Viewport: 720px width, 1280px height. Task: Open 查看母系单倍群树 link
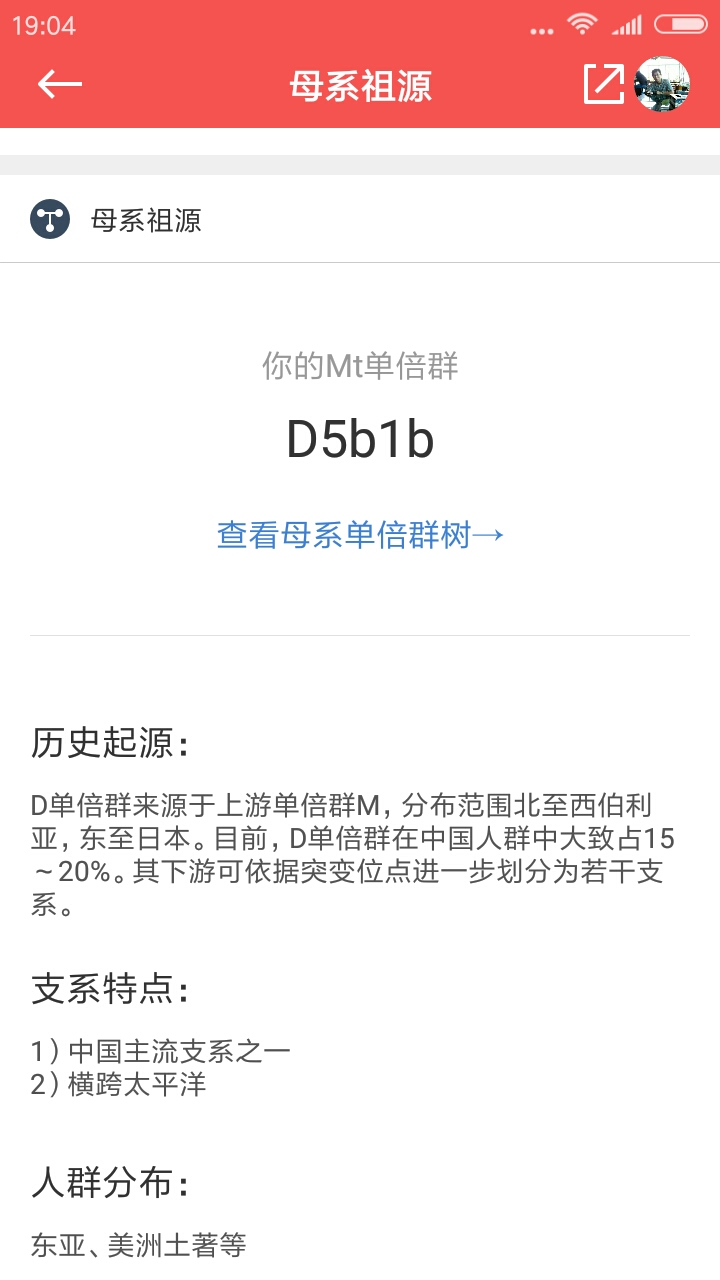coord(360,535)
